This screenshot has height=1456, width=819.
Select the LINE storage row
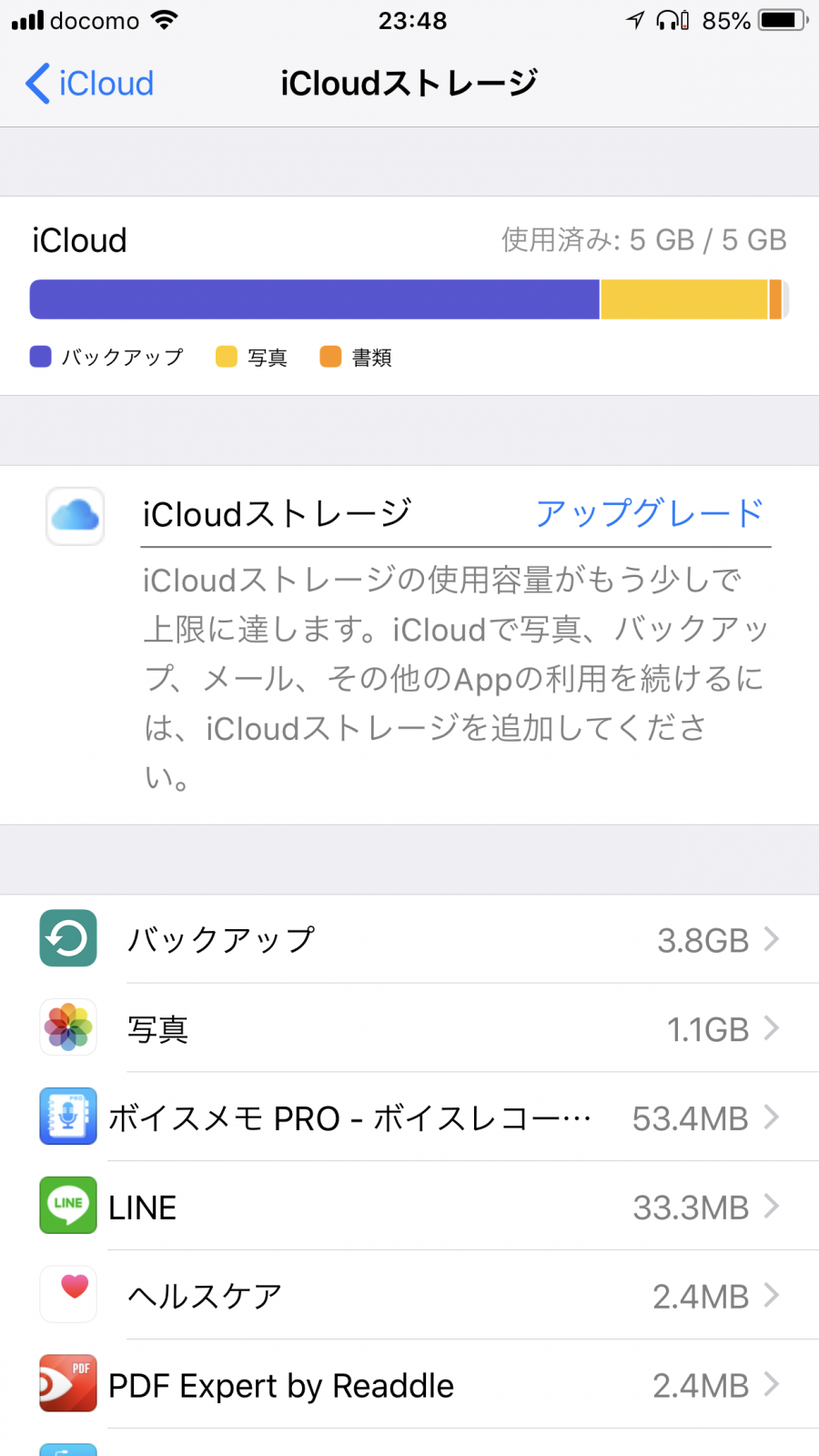pyautogui.click(x=409, y=1207)
